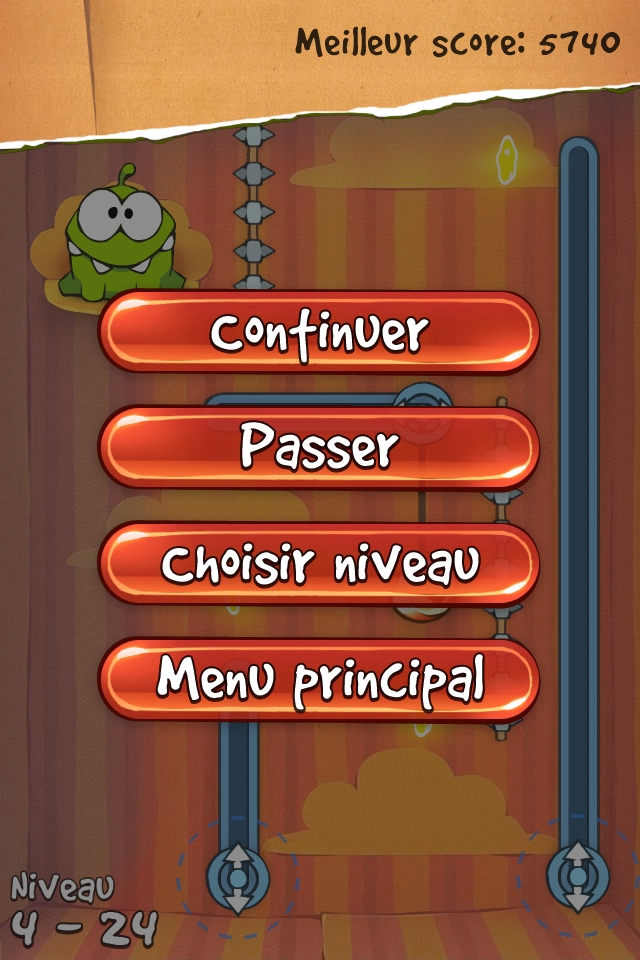The image size is (640, 960).
Task: Tap Continuer to resume the level
Action: tap(319, 333)
